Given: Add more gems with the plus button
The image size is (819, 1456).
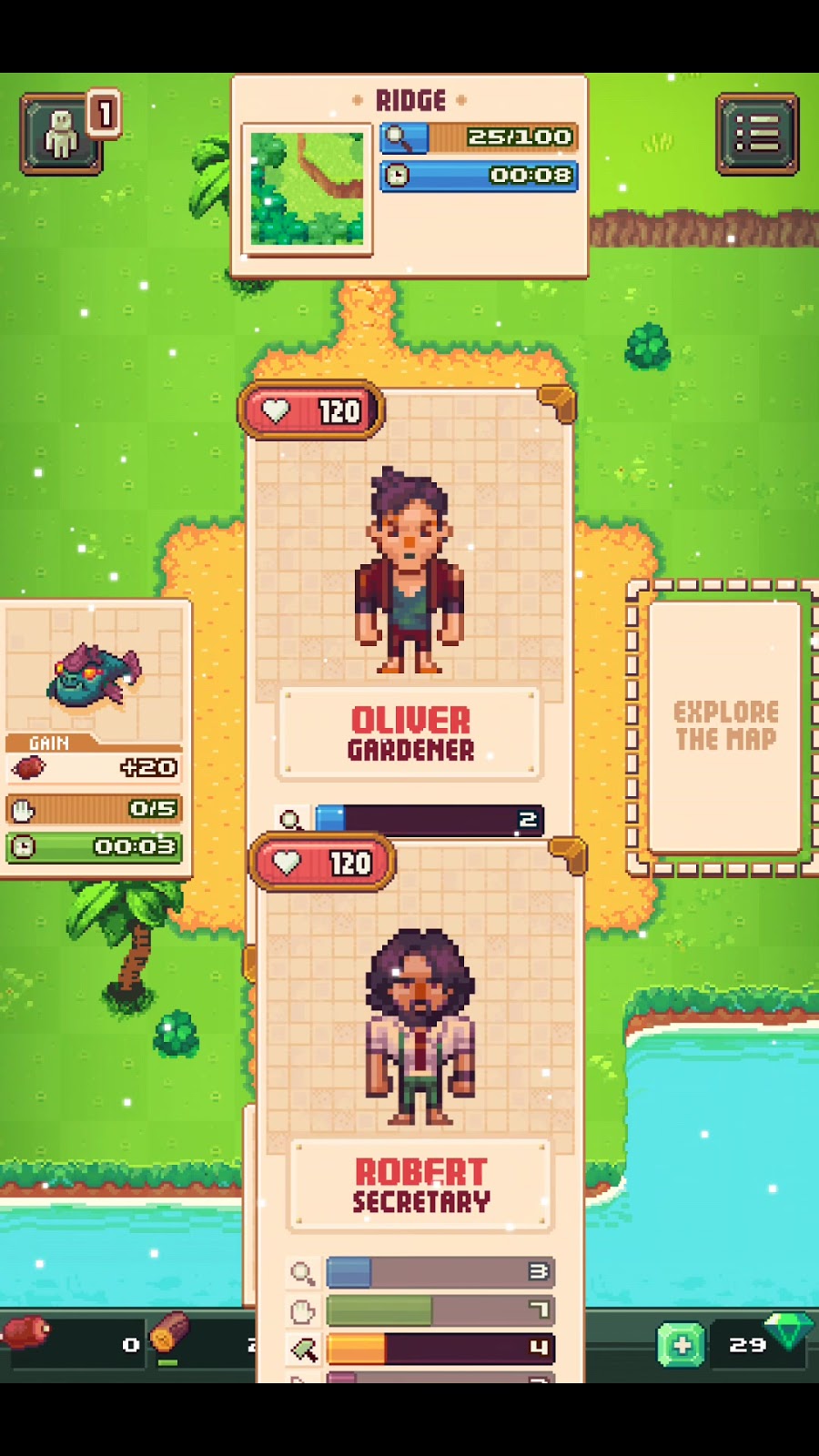Looking at the screenshot, I should [681, 1345].
